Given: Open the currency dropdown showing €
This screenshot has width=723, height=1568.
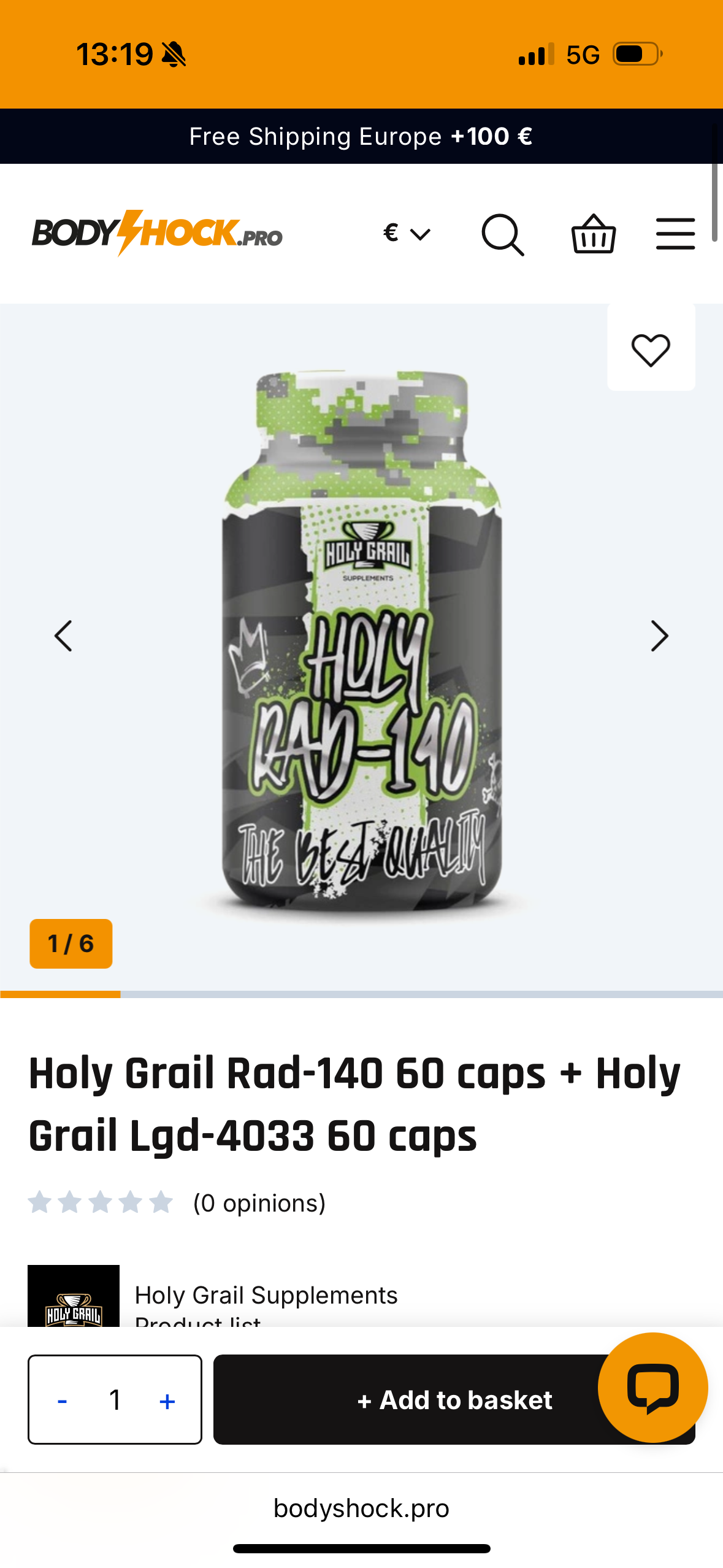Looking at the screenshot, I should [x=407, y=234].
